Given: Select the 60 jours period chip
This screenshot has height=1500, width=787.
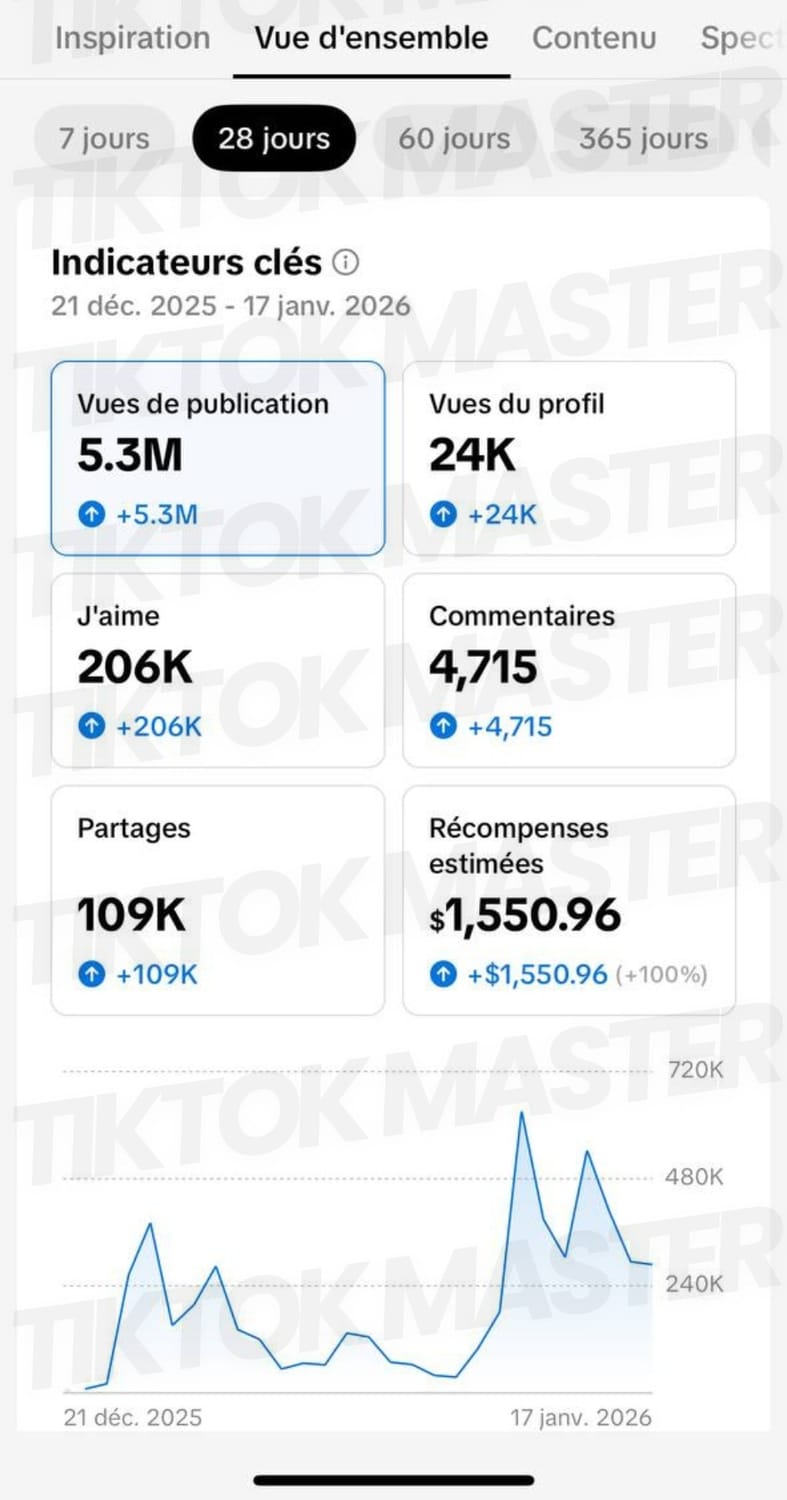Looking at the screenshot, I should (x=454, y=139).
